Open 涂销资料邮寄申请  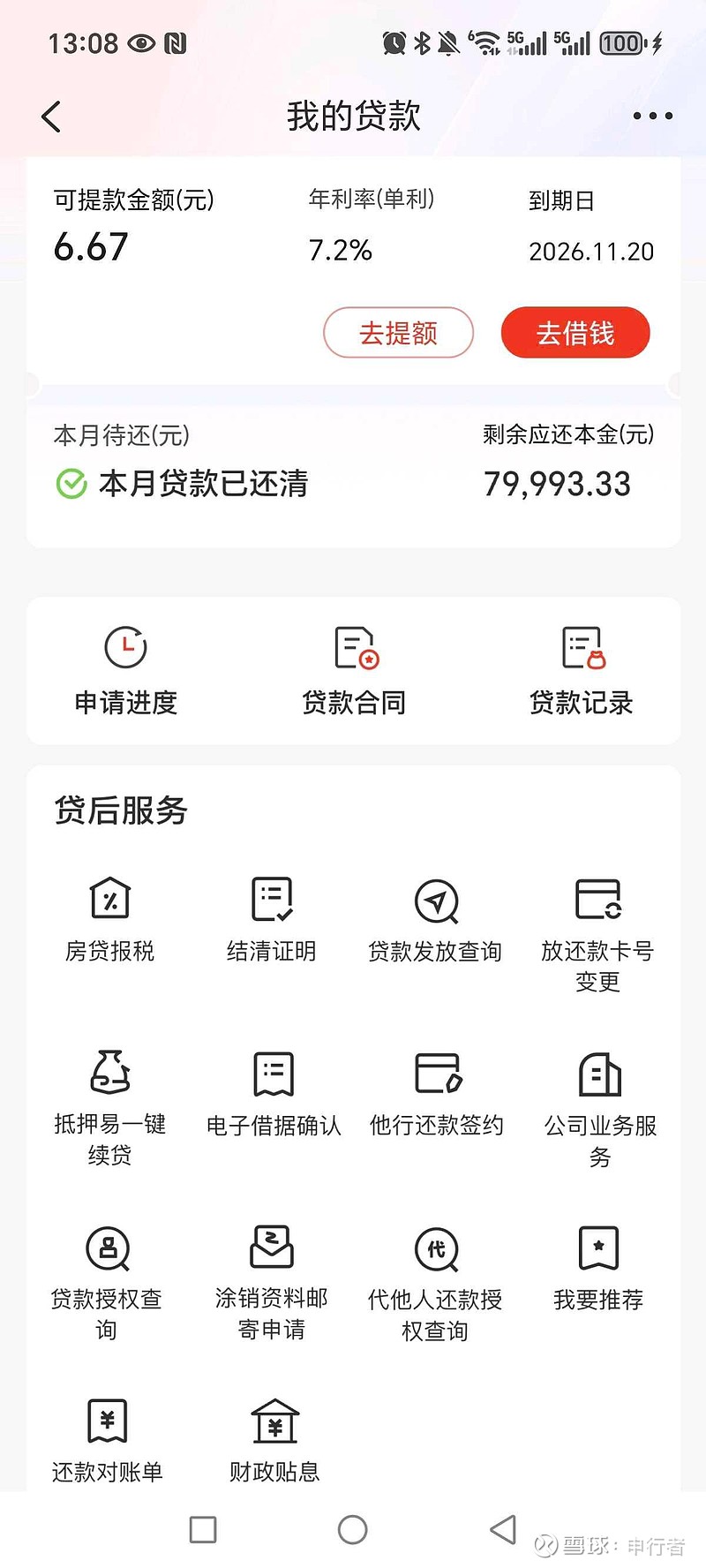click(x=272, y=1280)
